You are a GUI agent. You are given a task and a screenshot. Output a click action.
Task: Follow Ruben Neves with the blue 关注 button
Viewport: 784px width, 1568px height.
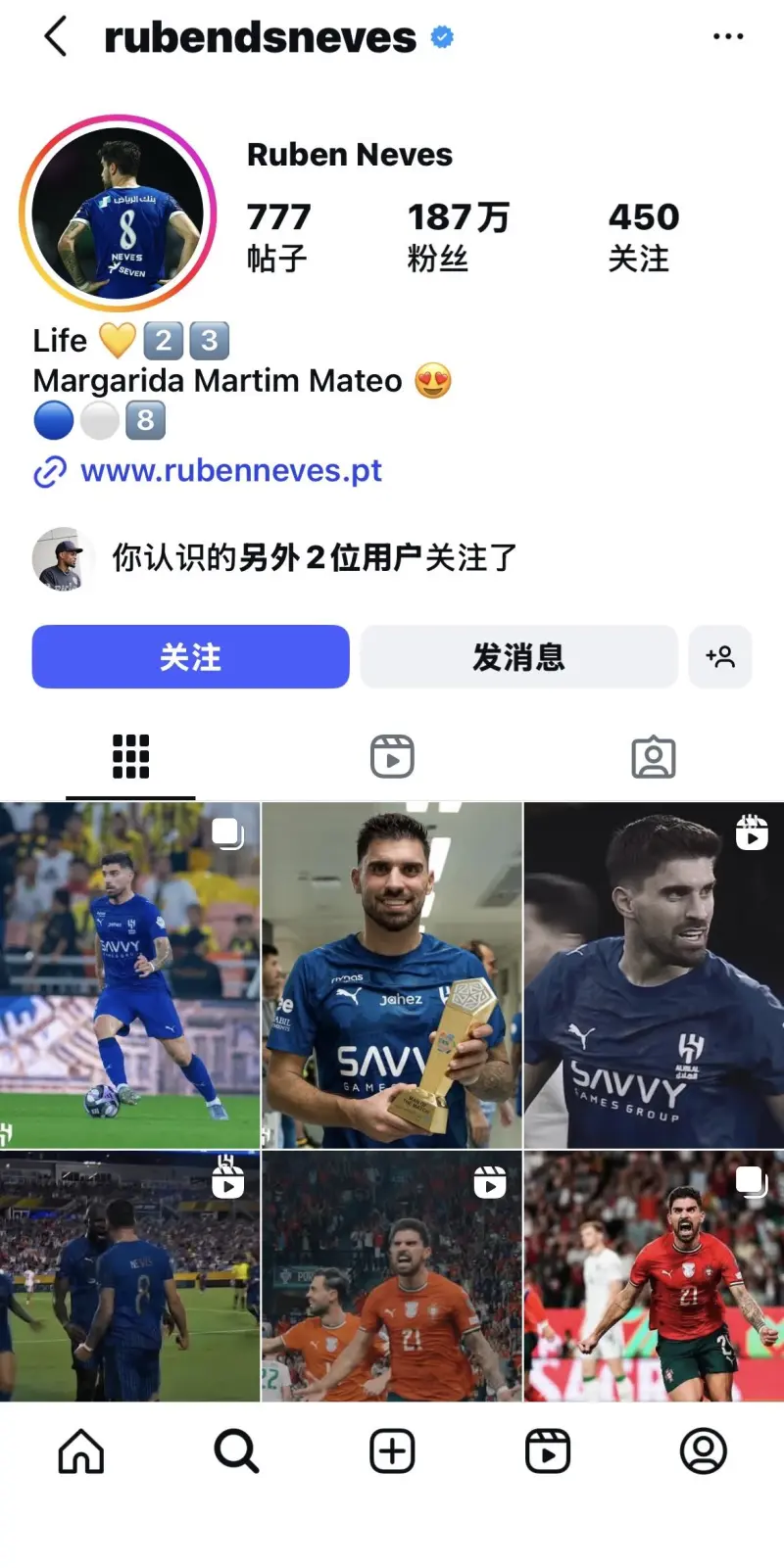[x=190, y=656]
